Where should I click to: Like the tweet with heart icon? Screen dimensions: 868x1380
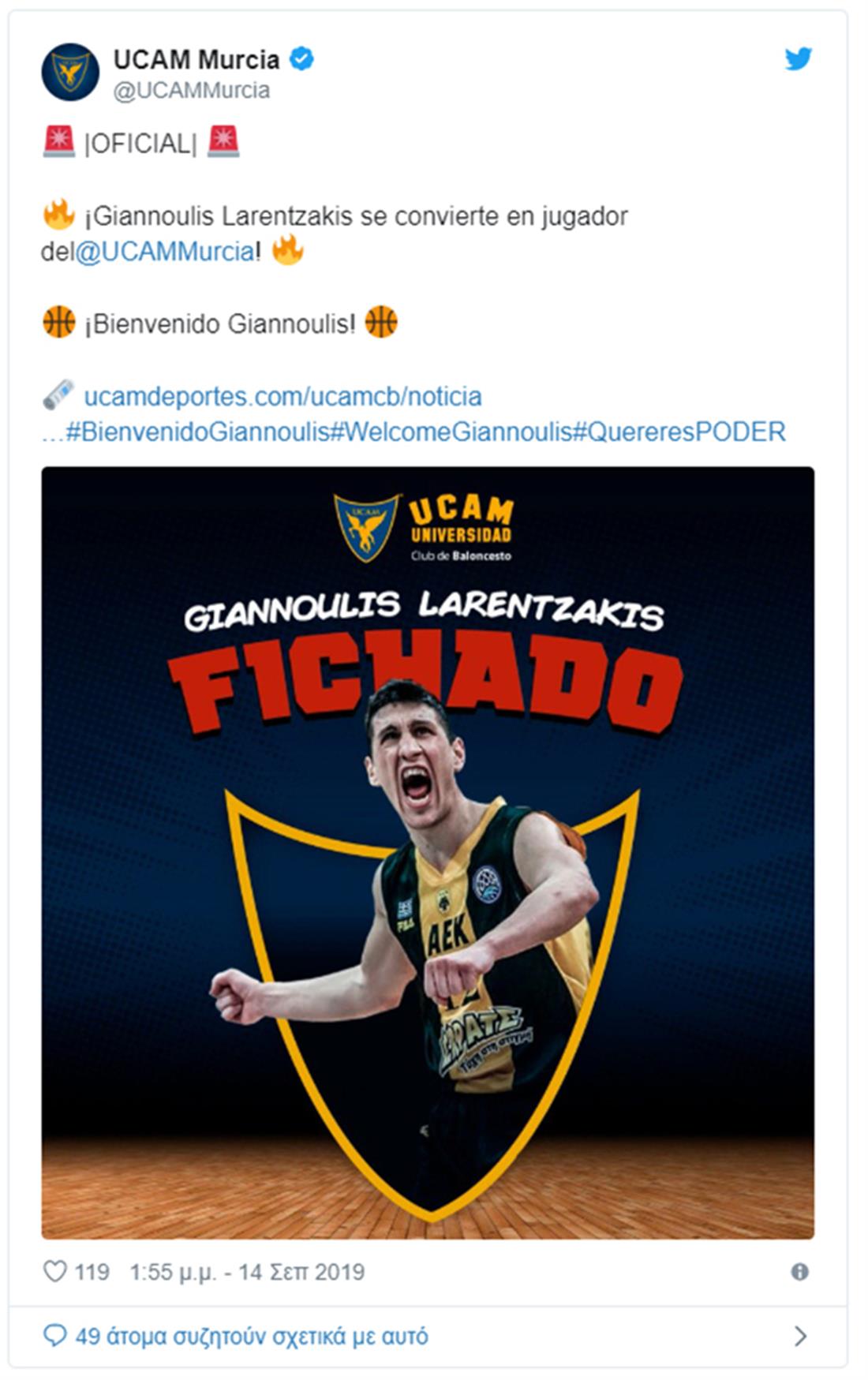(54, 1271)
